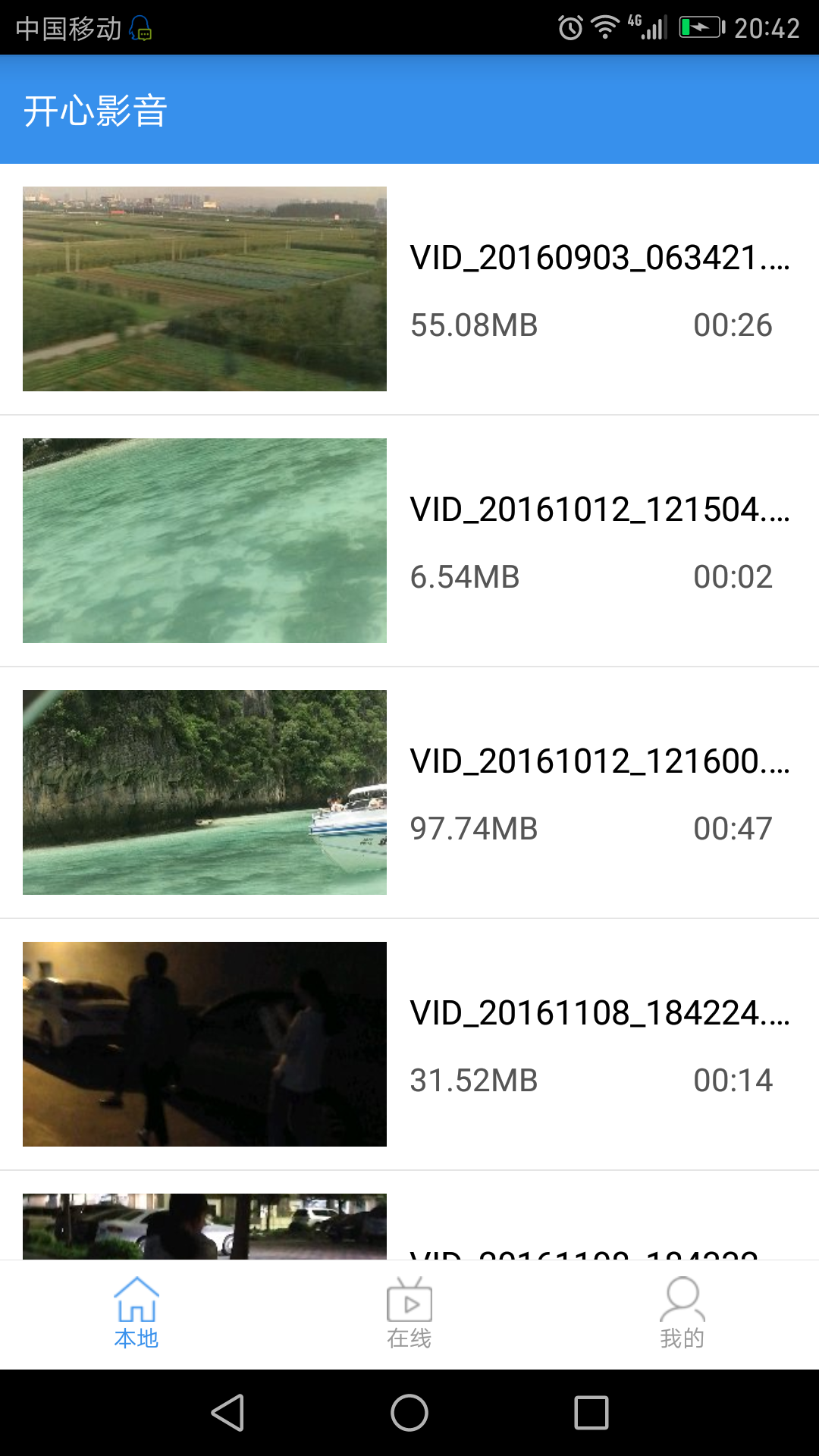Select the 本地 local tab
819x1456 pixels.
pos(136,1314)
